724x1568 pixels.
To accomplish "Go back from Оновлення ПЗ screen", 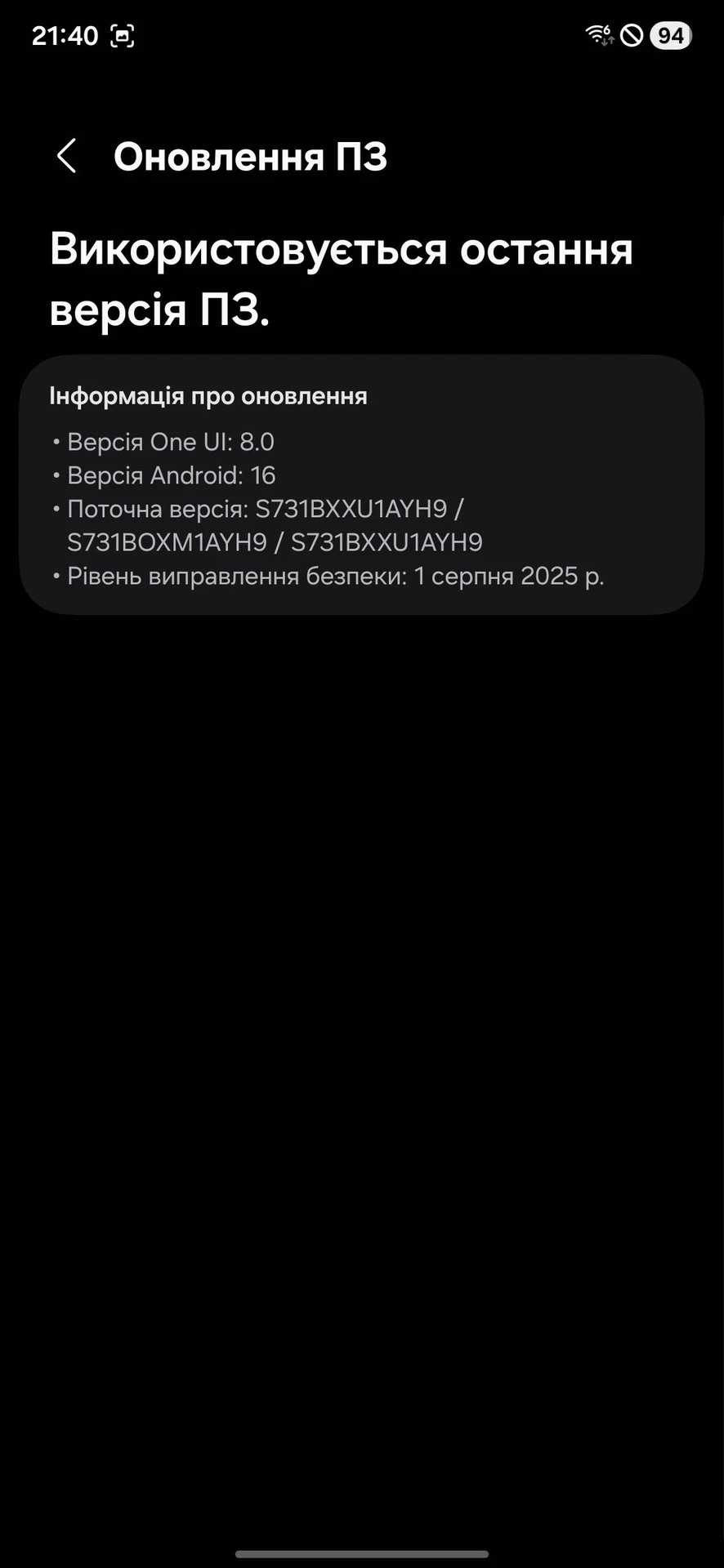I will pyautogui.click(x=67, y=156).
